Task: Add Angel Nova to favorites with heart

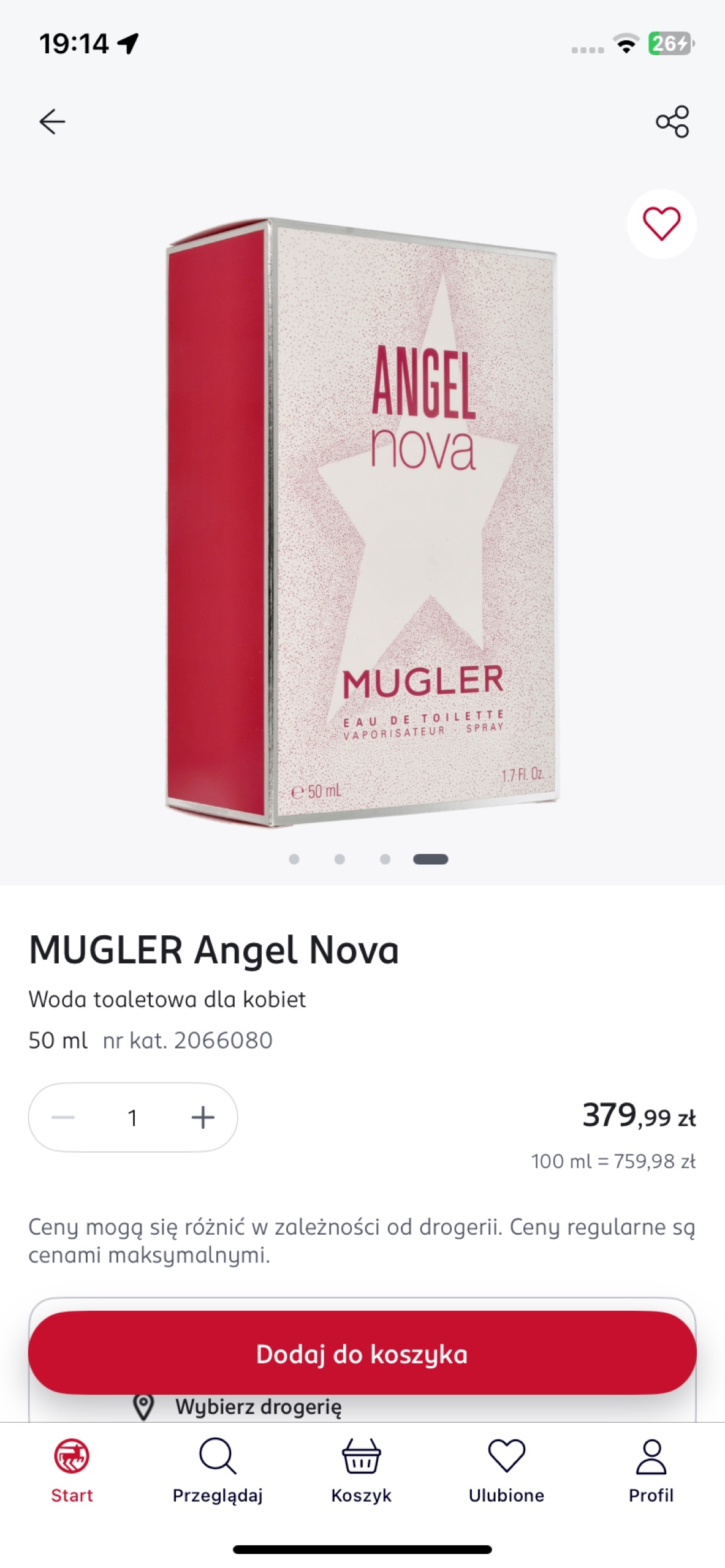Action: coord(661,224)
